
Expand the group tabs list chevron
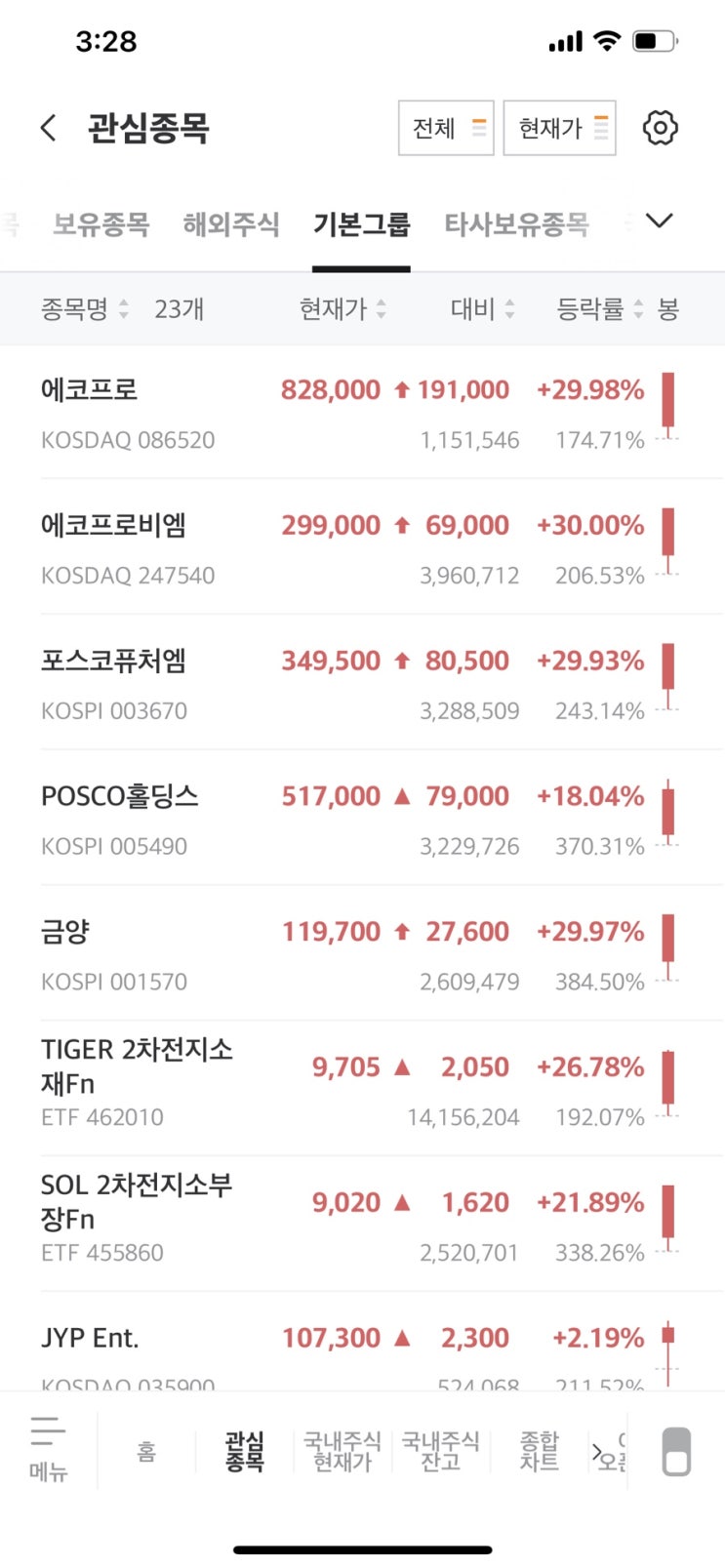coord(660,221)
